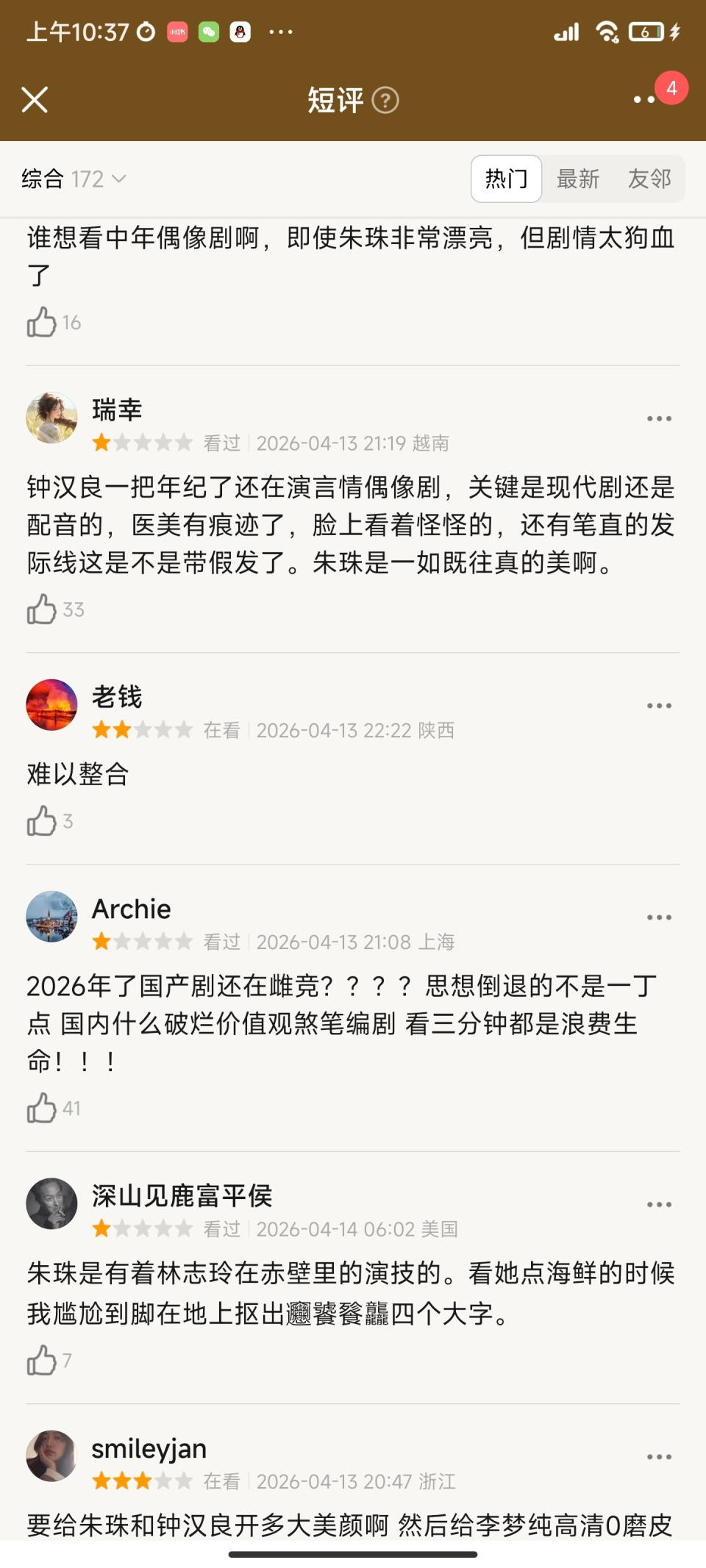Expand the 综合 sorting dropdown
Viewport: 706px width, 1568px height.
(72, 179)
